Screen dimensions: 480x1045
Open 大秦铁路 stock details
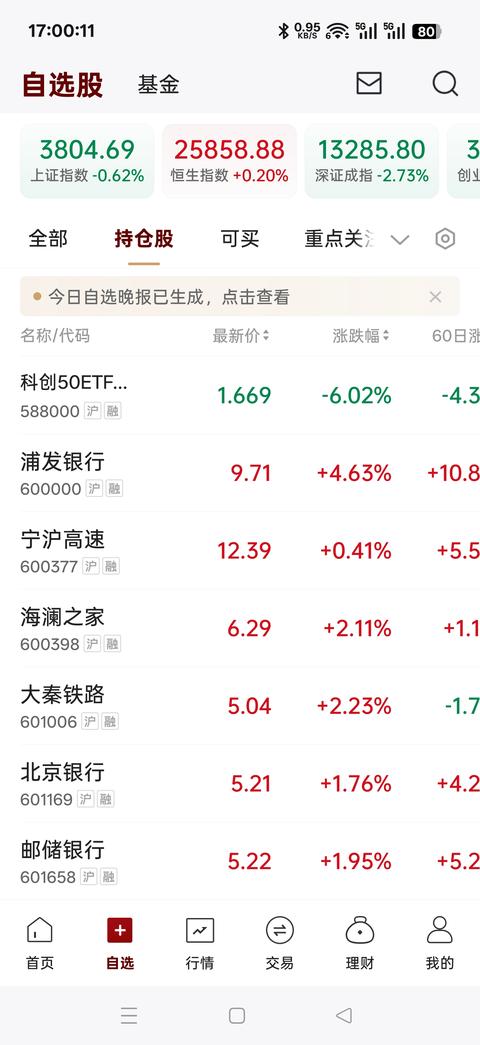[x=240, y=706]
